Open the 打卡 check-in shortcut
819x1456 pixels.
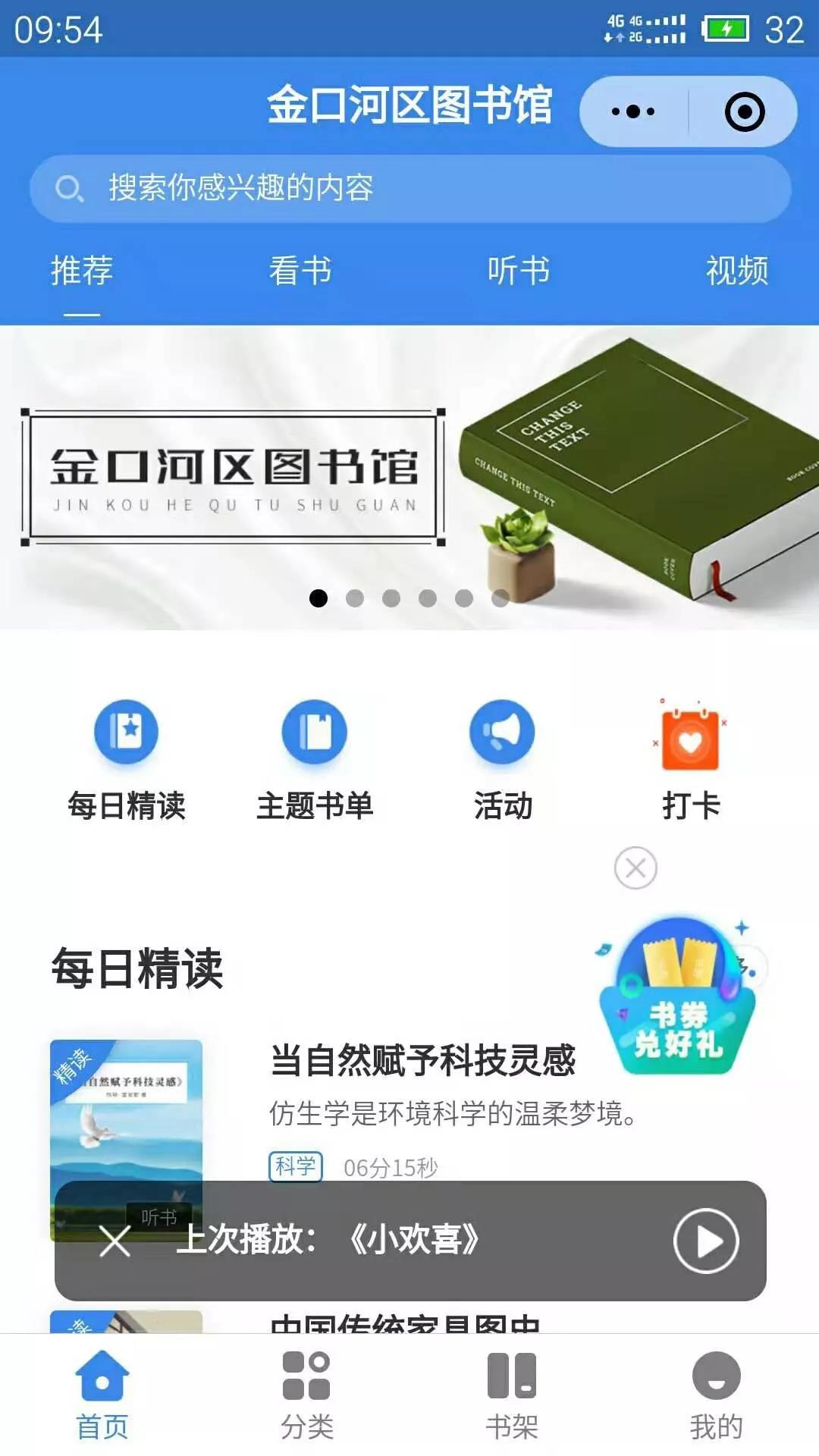(x=690, y=760)
